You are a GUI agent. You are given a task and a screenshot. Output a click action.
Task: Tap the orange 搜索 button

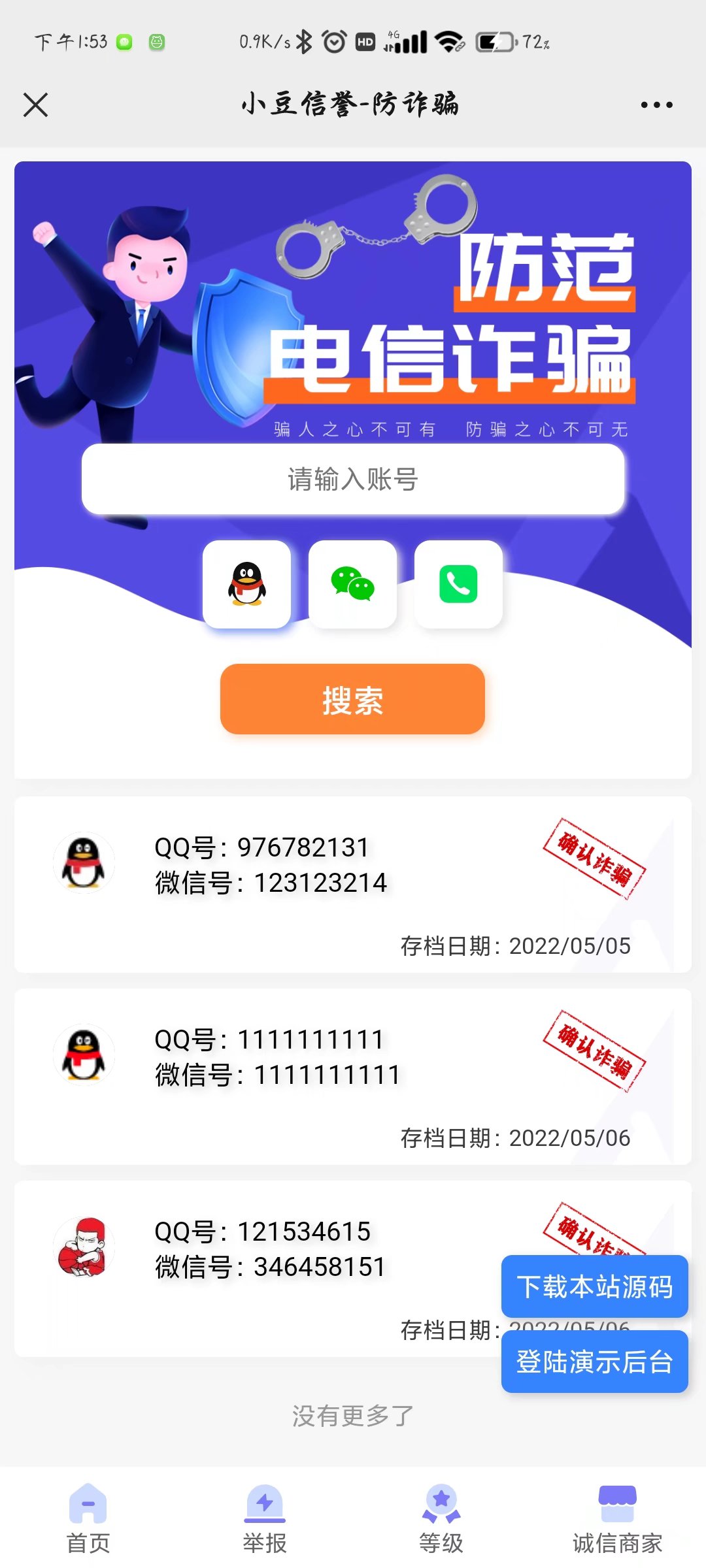tap(352, 700)
